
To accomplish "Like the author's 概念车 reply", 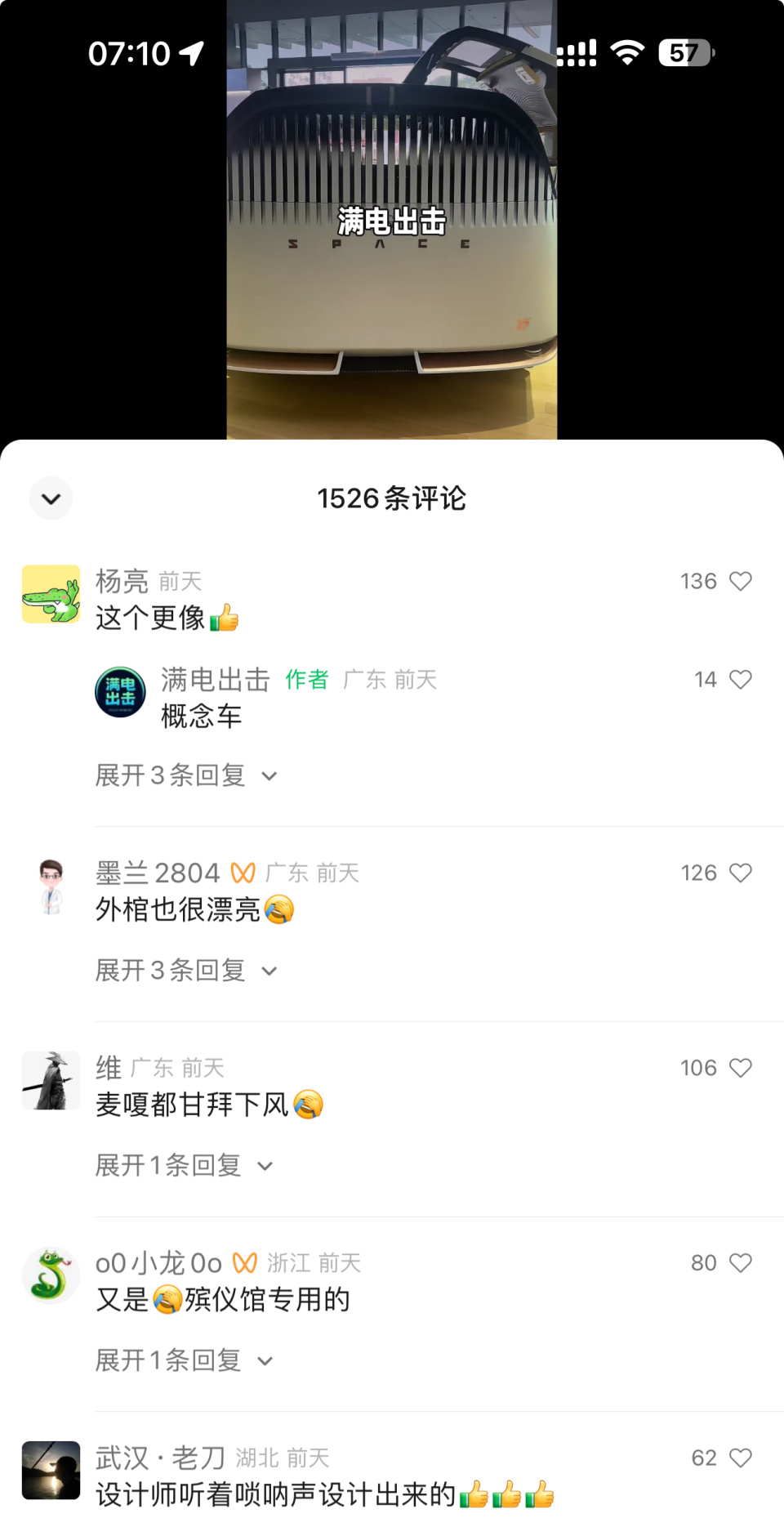I will click(742, 679).
